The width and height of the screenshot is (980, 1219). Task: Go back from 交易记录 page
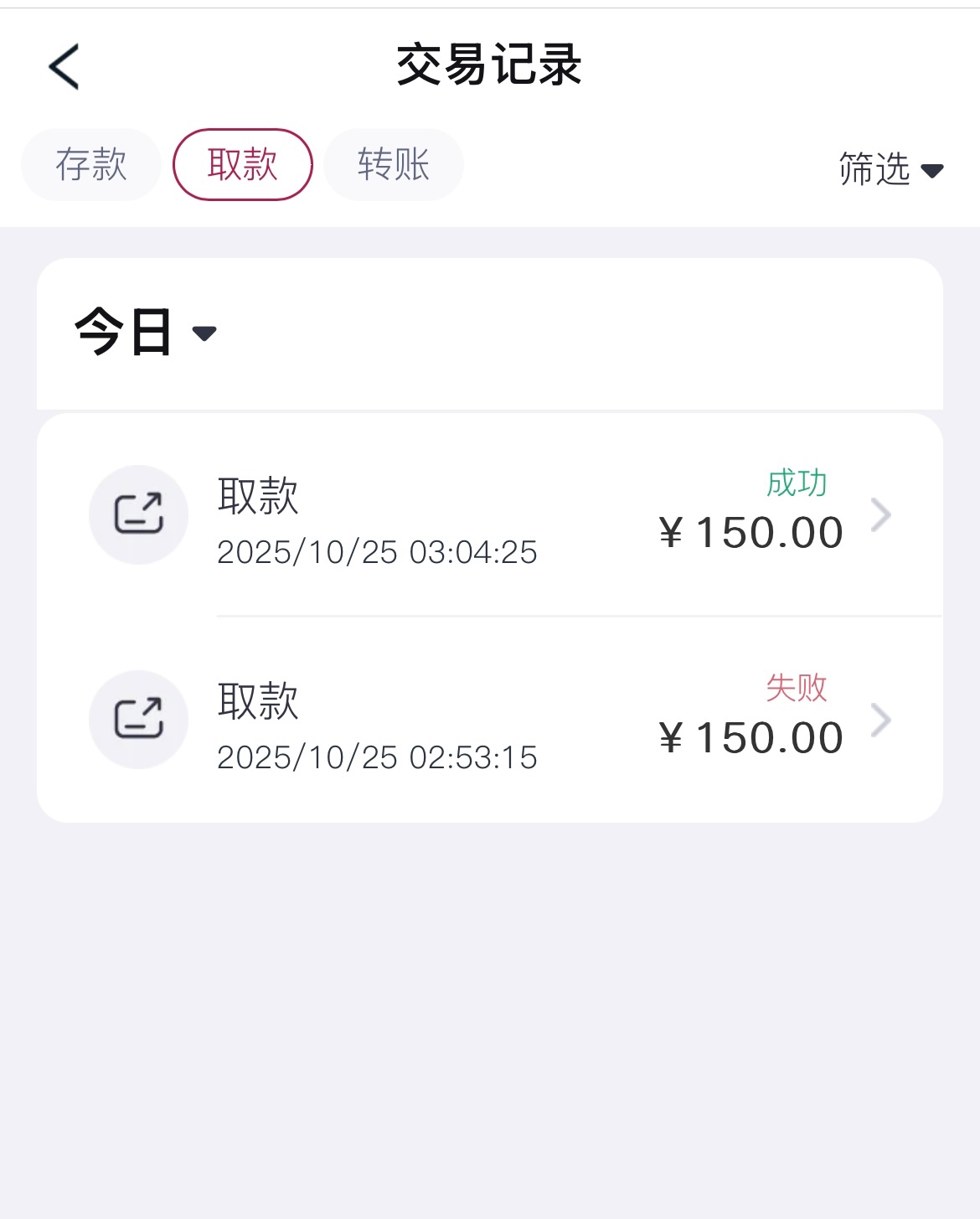(64, 67)
